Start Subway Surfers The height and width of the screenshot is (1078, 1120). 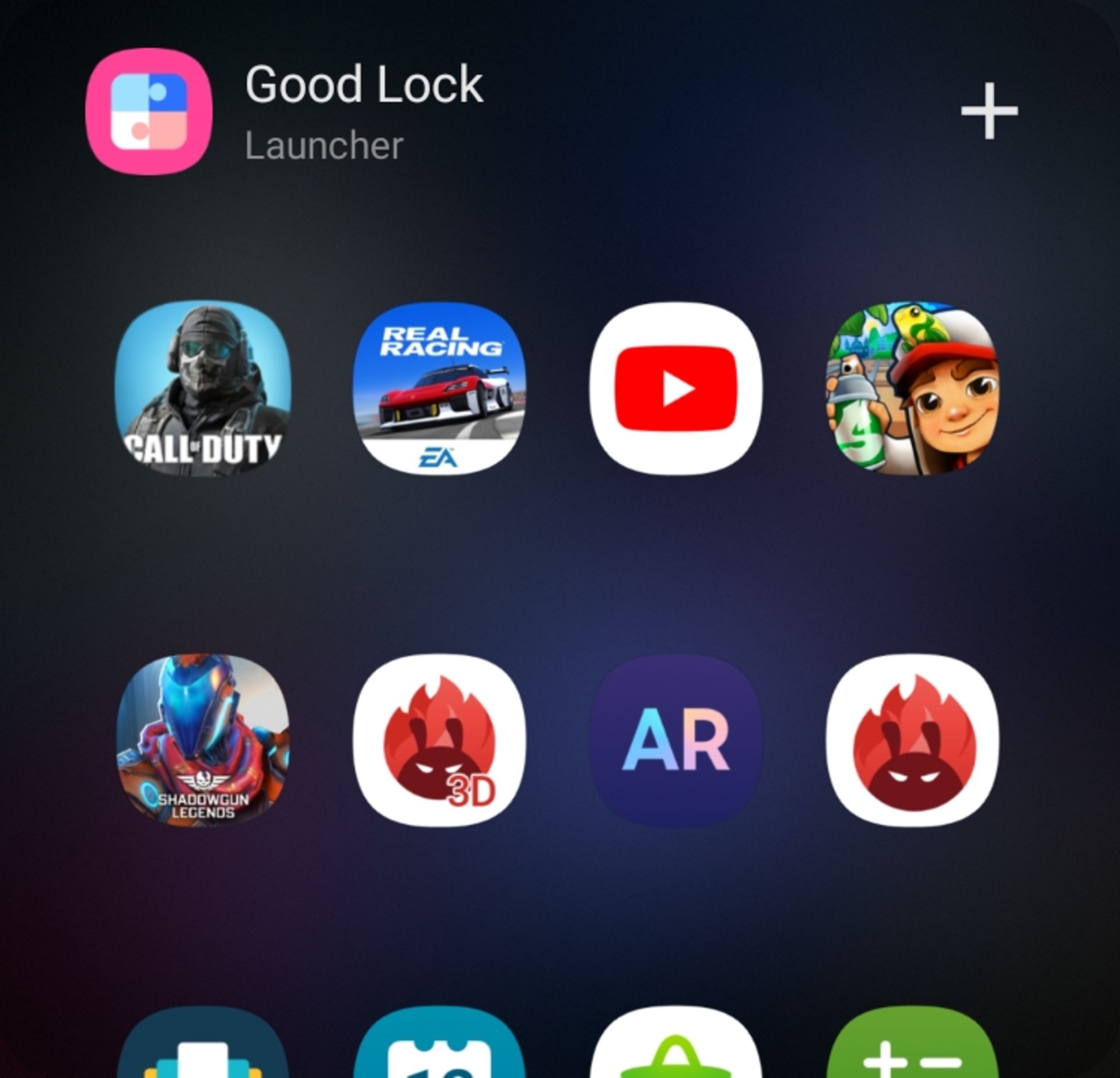912,388
